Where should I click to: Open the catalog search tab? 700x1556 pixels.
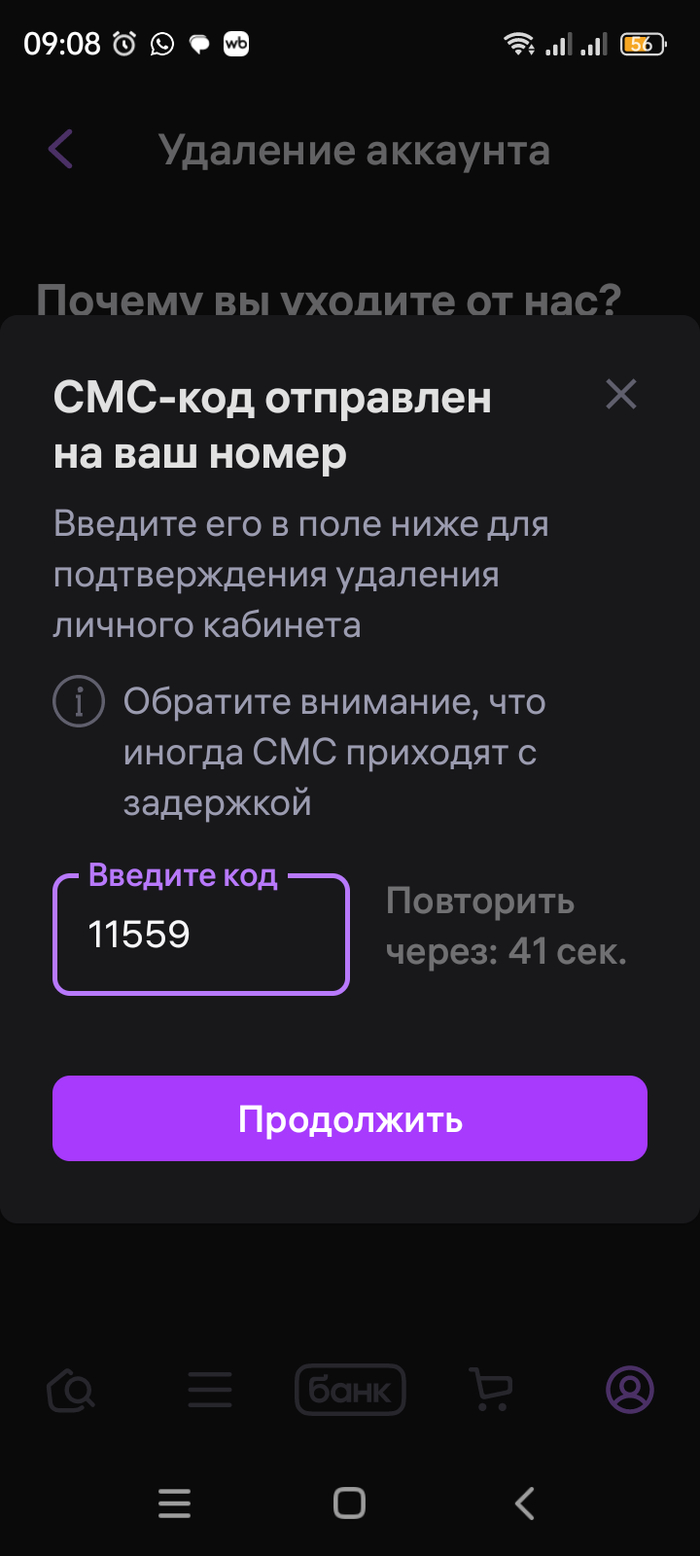pyautogui.click(x=71, y=1389)
